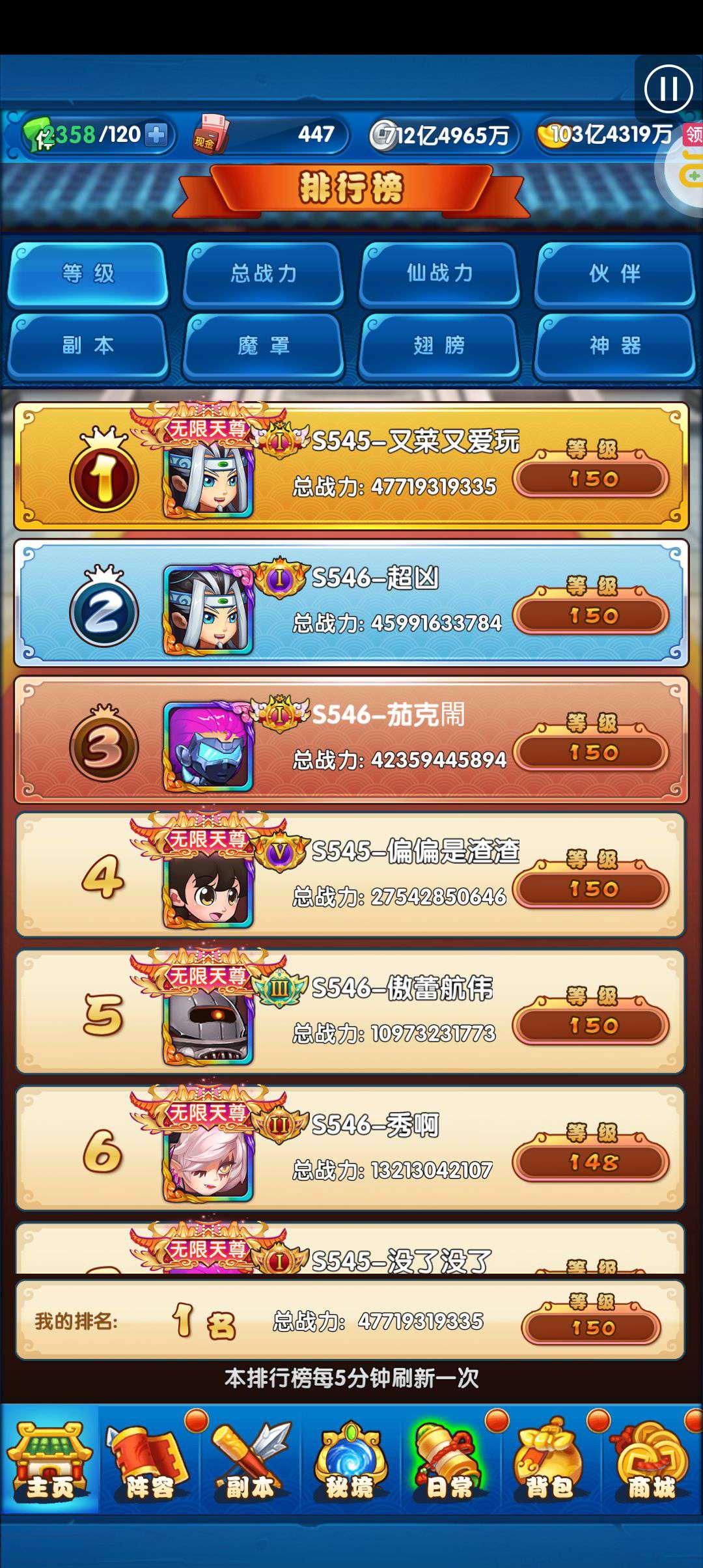The width and height of the screenshot is (703, 1568).
Task: Open the 副本 ranking tab
Action: click(88, 345)
